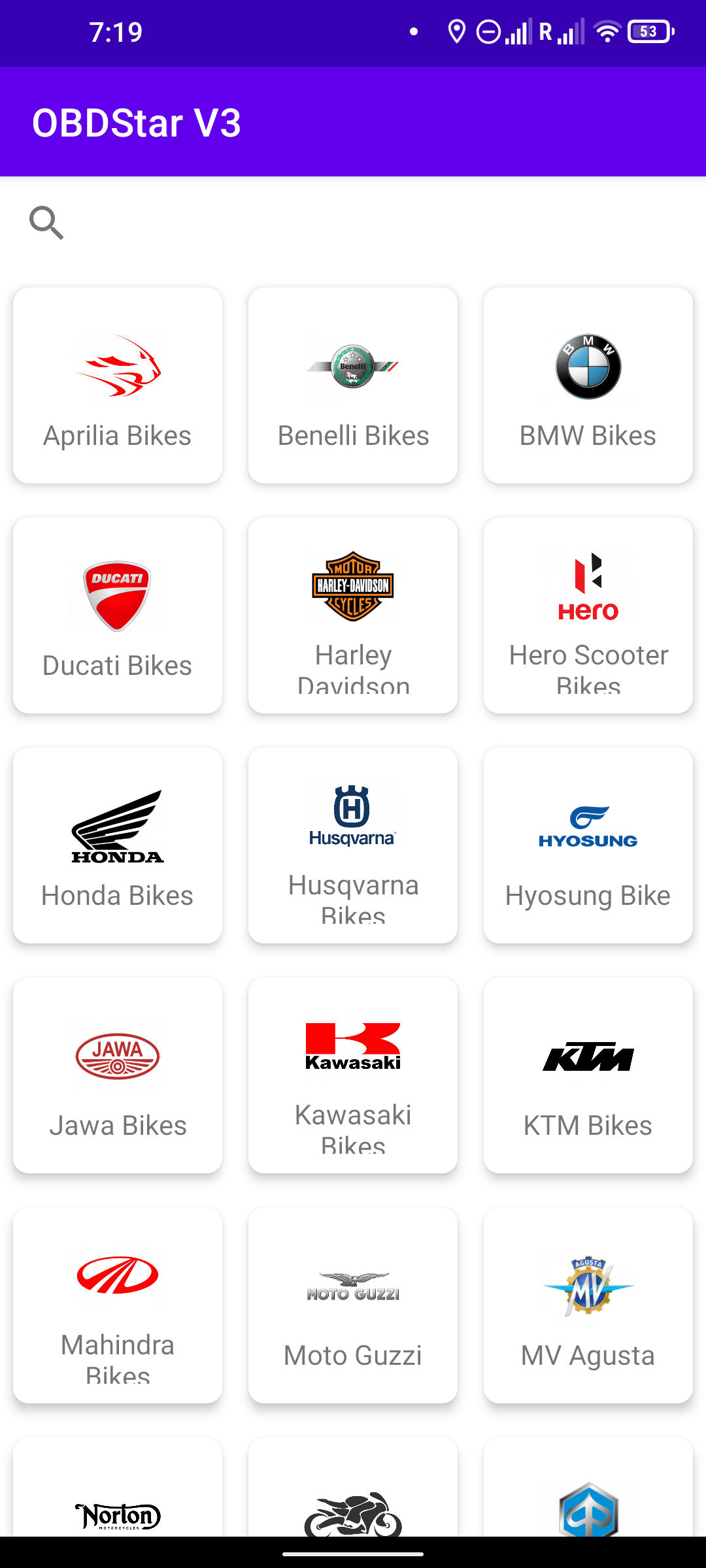Open the Aprilia Bikes card
This screenshot has height=1568, width=706.
[118, 385]
